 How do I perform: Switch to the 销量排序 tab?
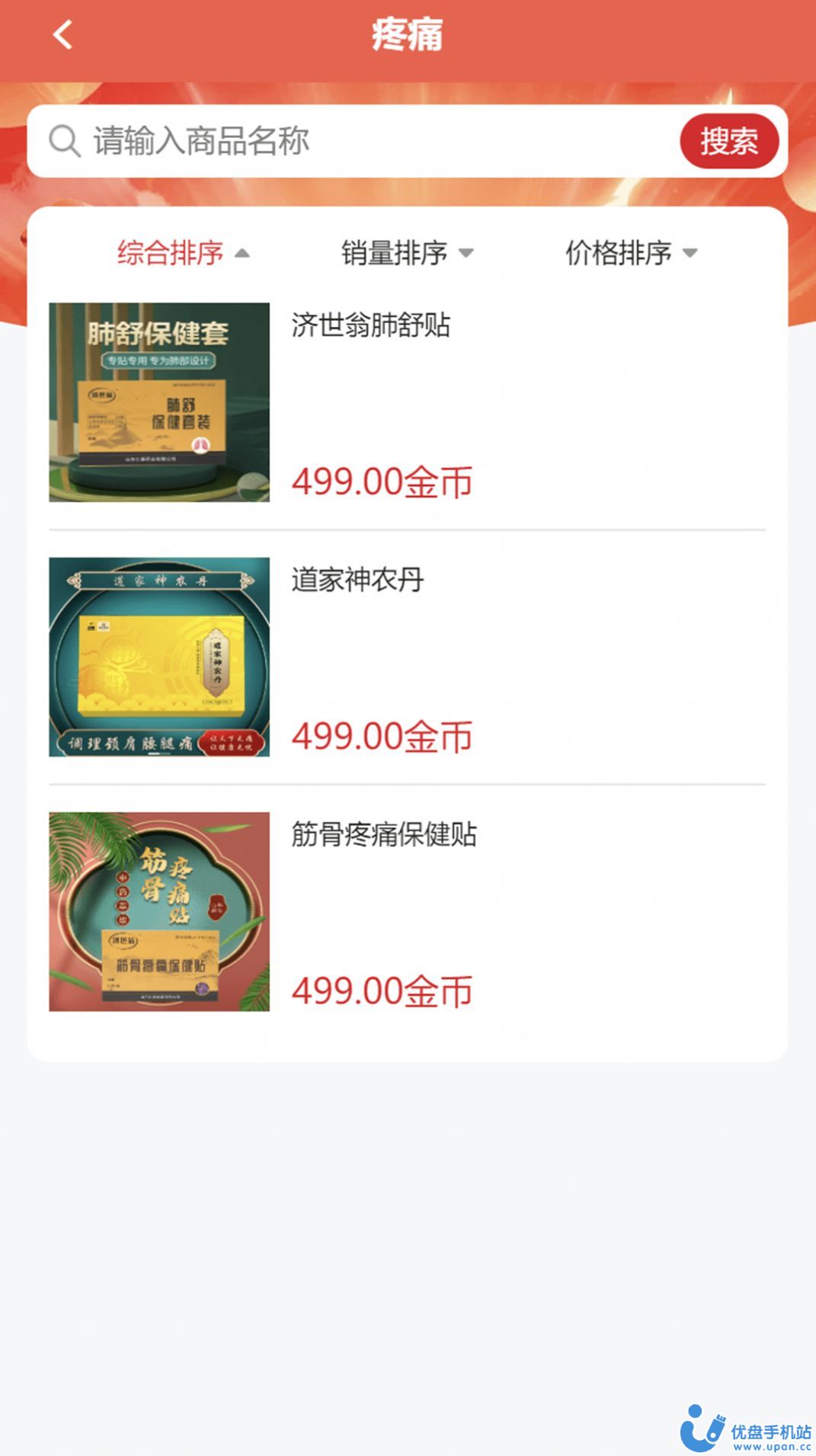pos(395,252)
